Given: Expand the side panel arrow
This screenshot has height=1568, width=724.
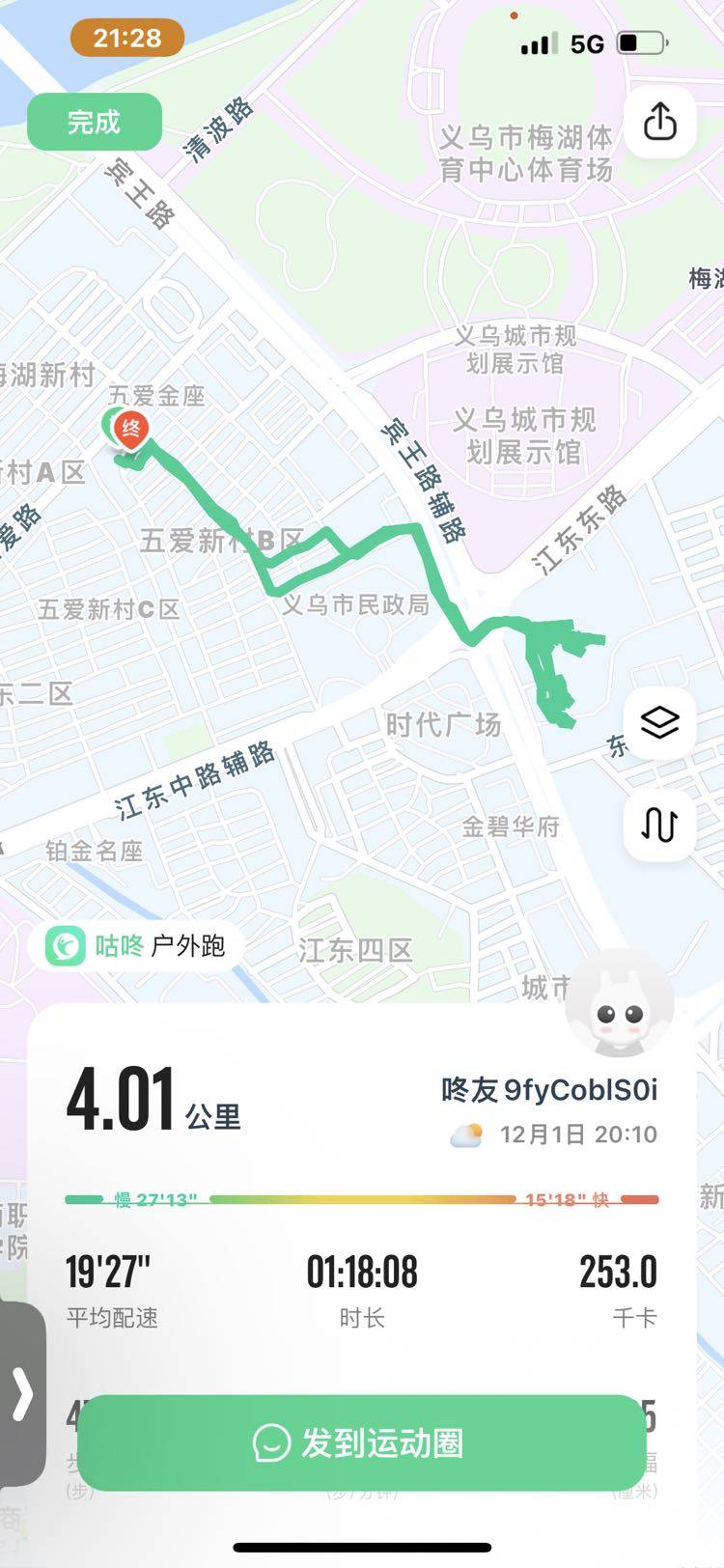Looking at the screenshot, I should tap(21, 1393).
